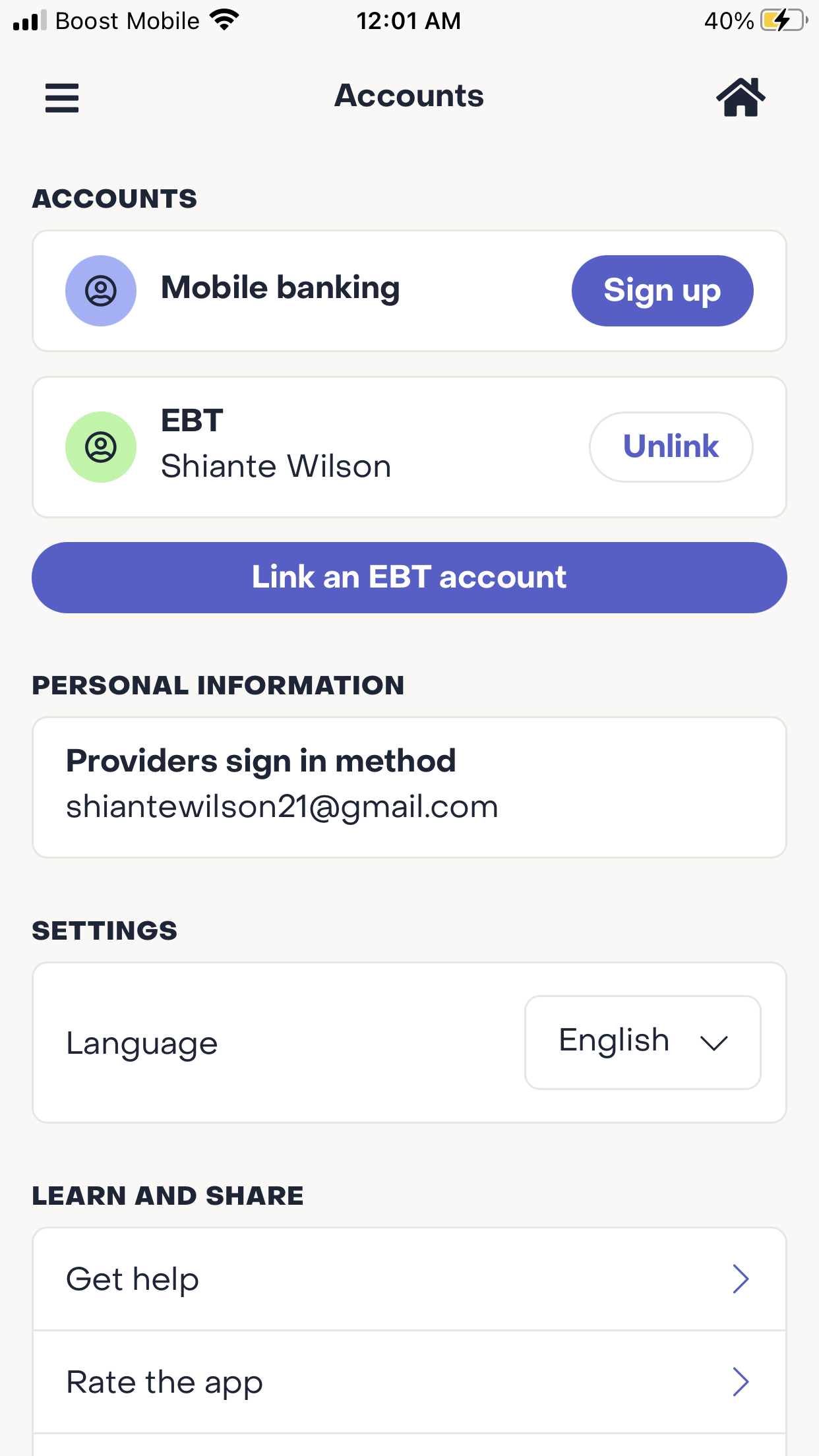The height and width of the screenshot is (1456, 819).
Task: Open Providers sign in method card
Action: 409,787
